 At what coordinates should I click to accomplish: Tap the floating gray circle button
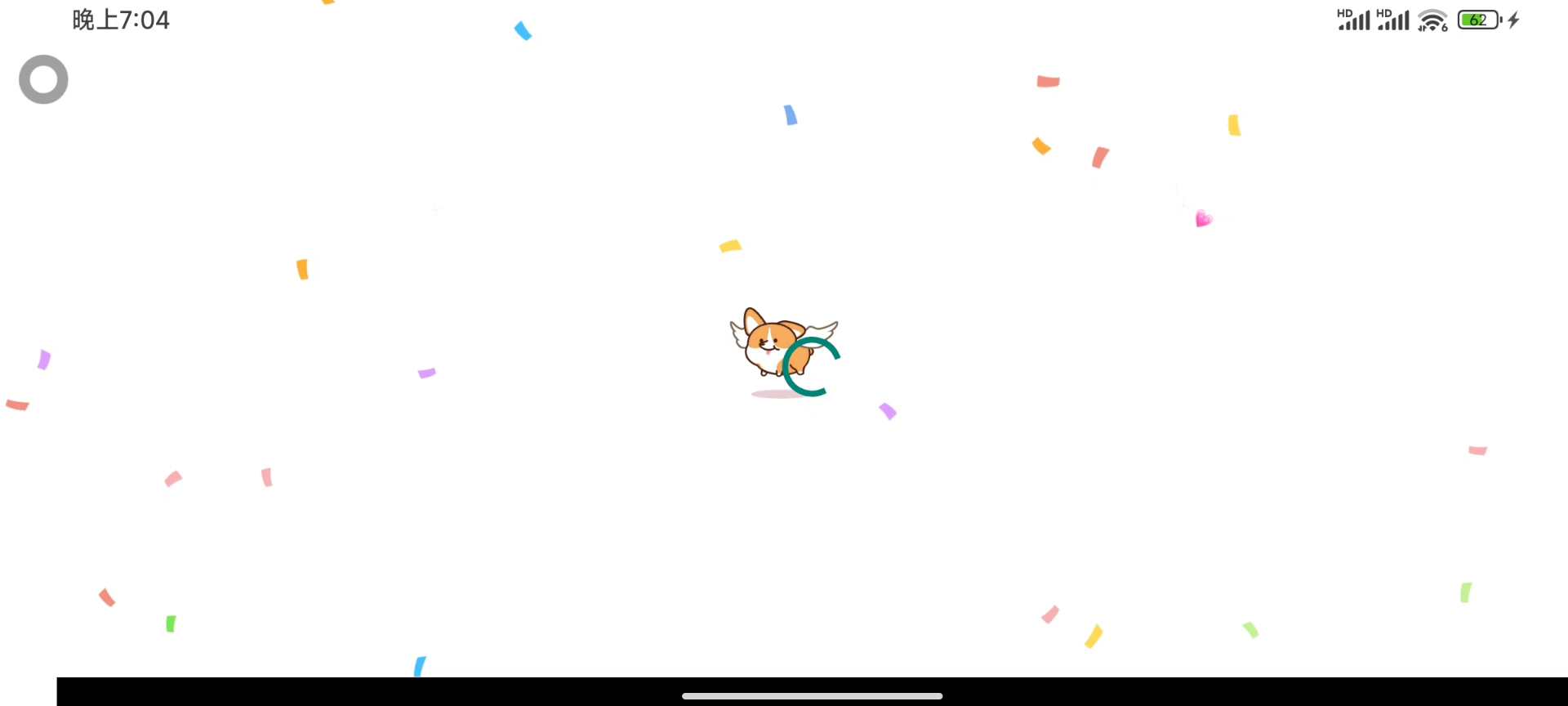[x=43, y=79]
